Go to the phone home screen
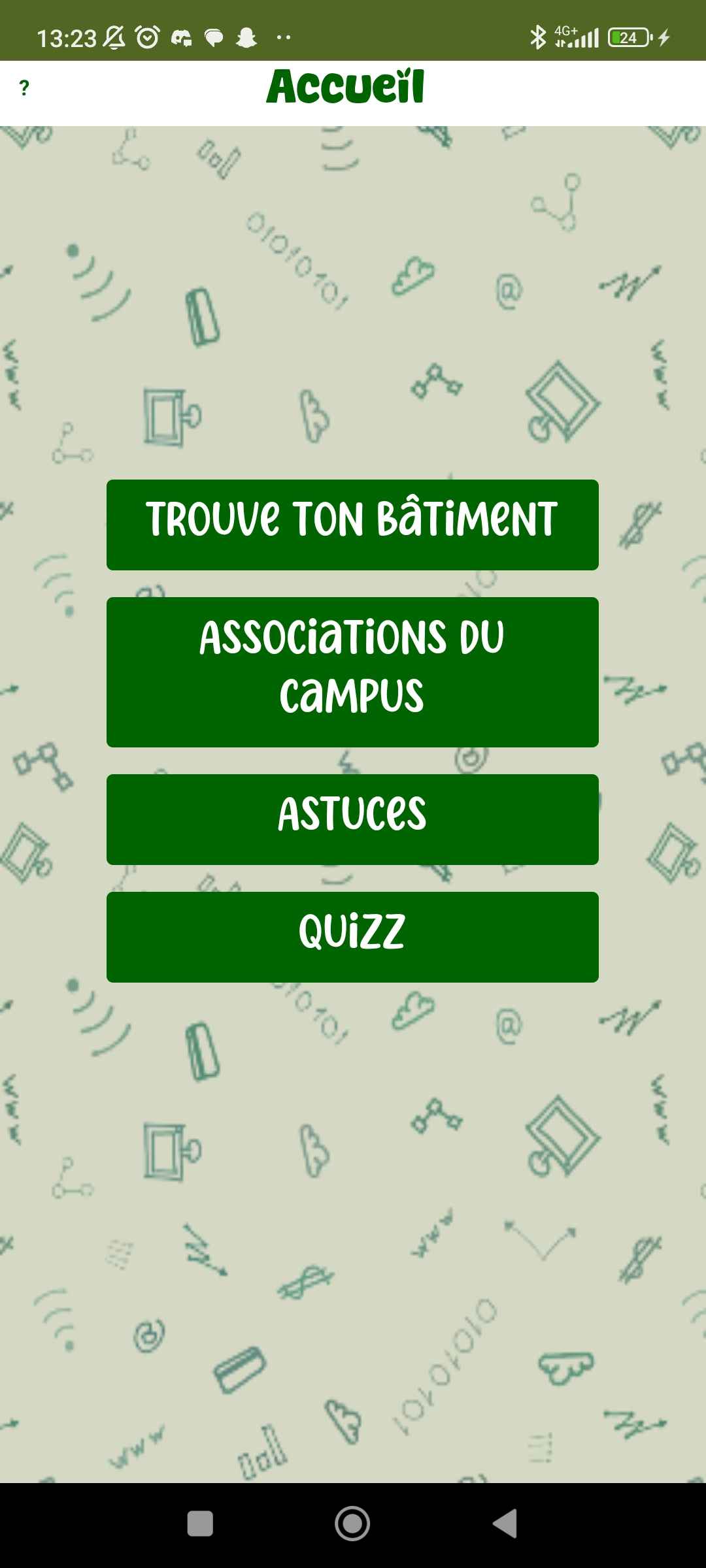The image size is (706, 1568). [352, 1524]
